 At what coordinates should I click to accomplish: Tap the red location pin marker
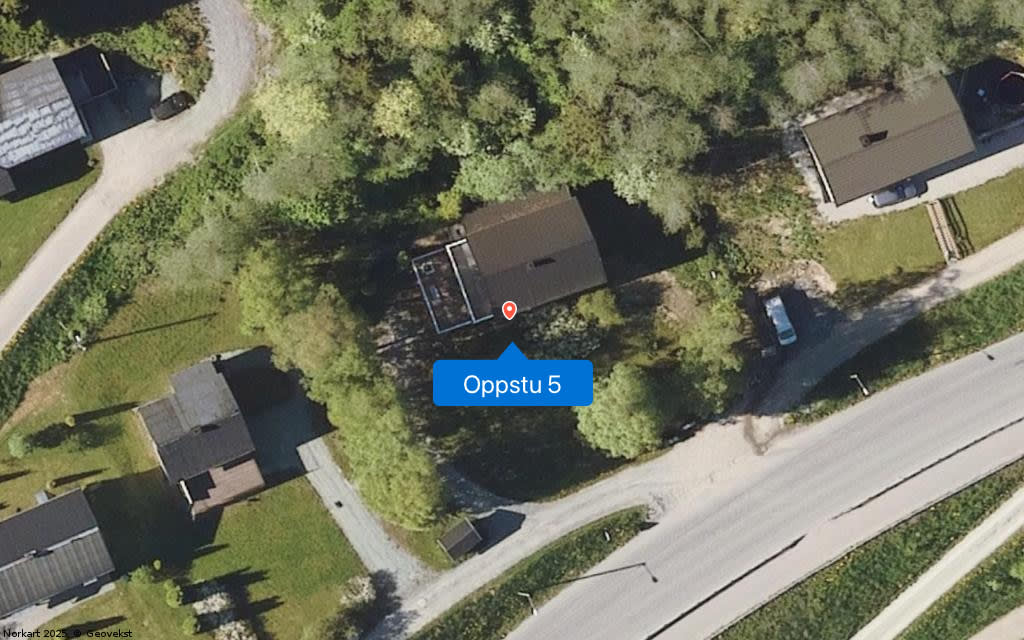509,310
